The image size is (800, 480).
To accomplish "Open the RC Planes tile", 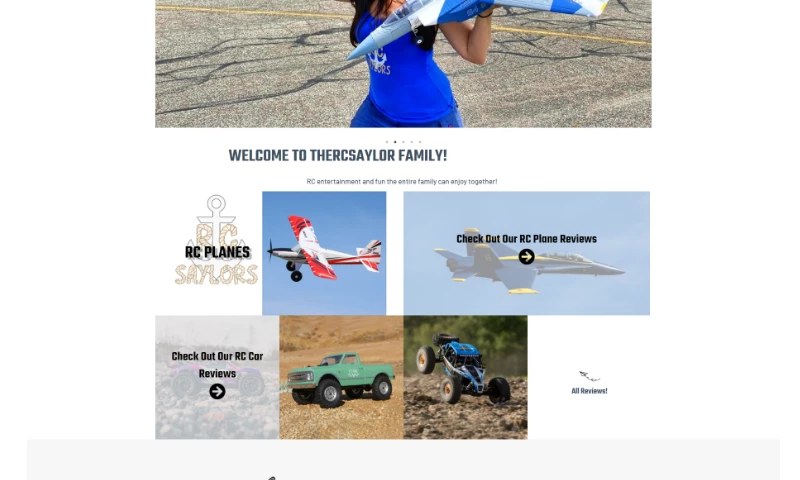I will (x=217, y=253).
